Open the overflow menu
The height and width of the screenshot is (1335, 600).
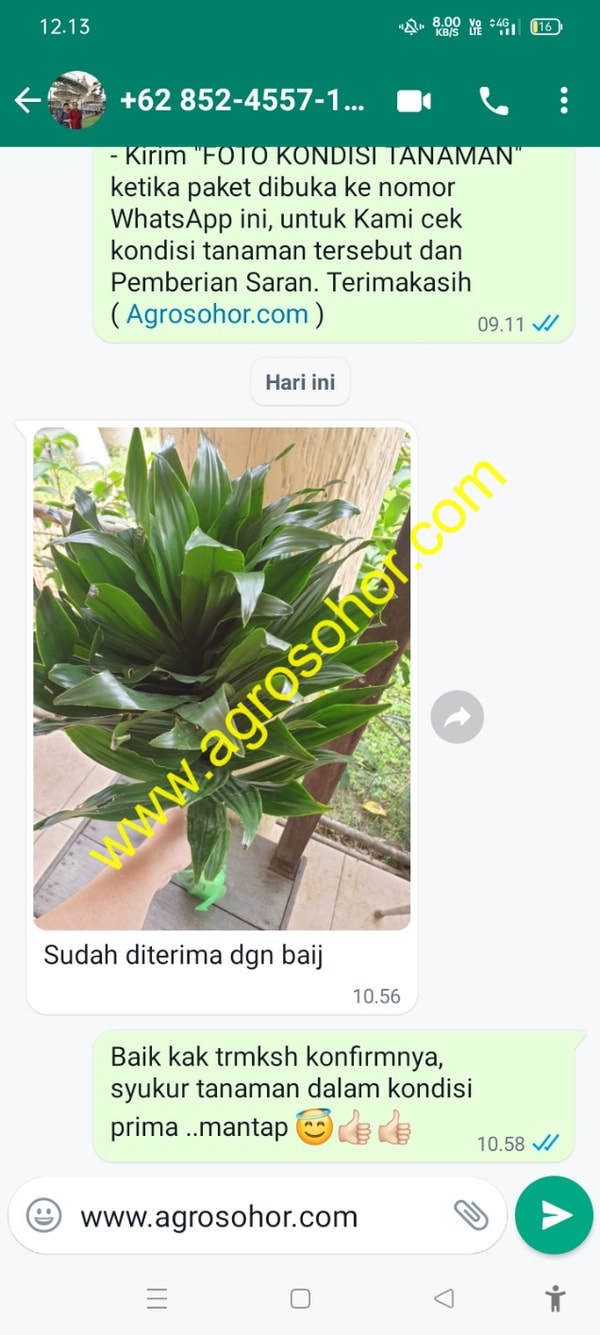(564, 100)
